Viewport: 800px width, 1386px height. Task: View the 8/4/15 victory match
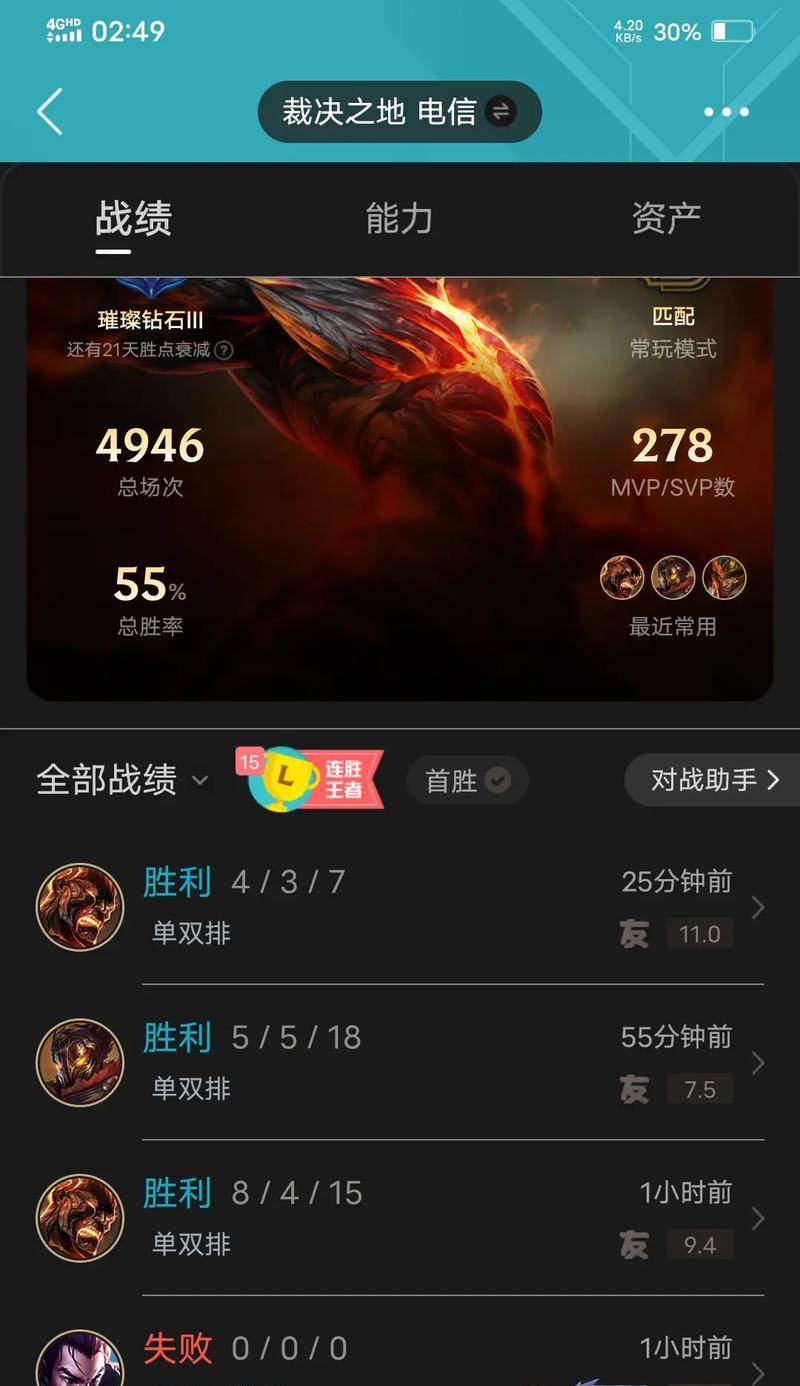[x=400, y=1218]
